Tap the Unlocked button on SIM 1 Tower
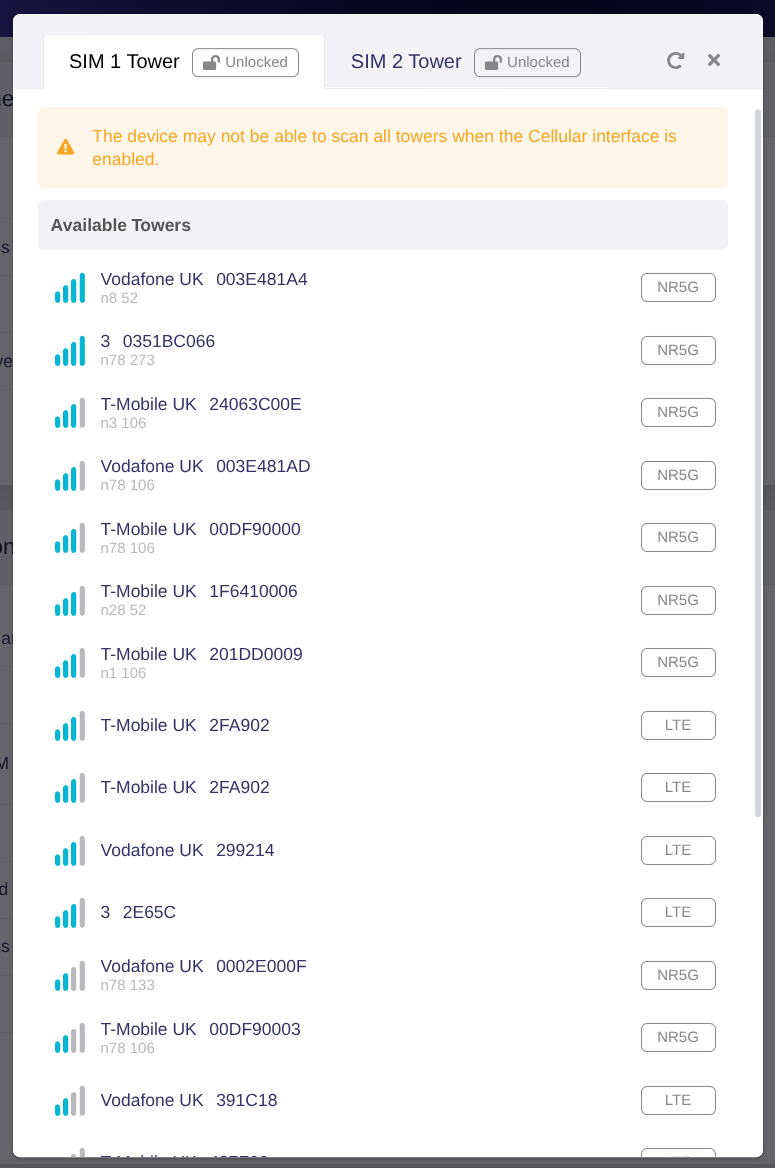 click(x=245, y=62)
